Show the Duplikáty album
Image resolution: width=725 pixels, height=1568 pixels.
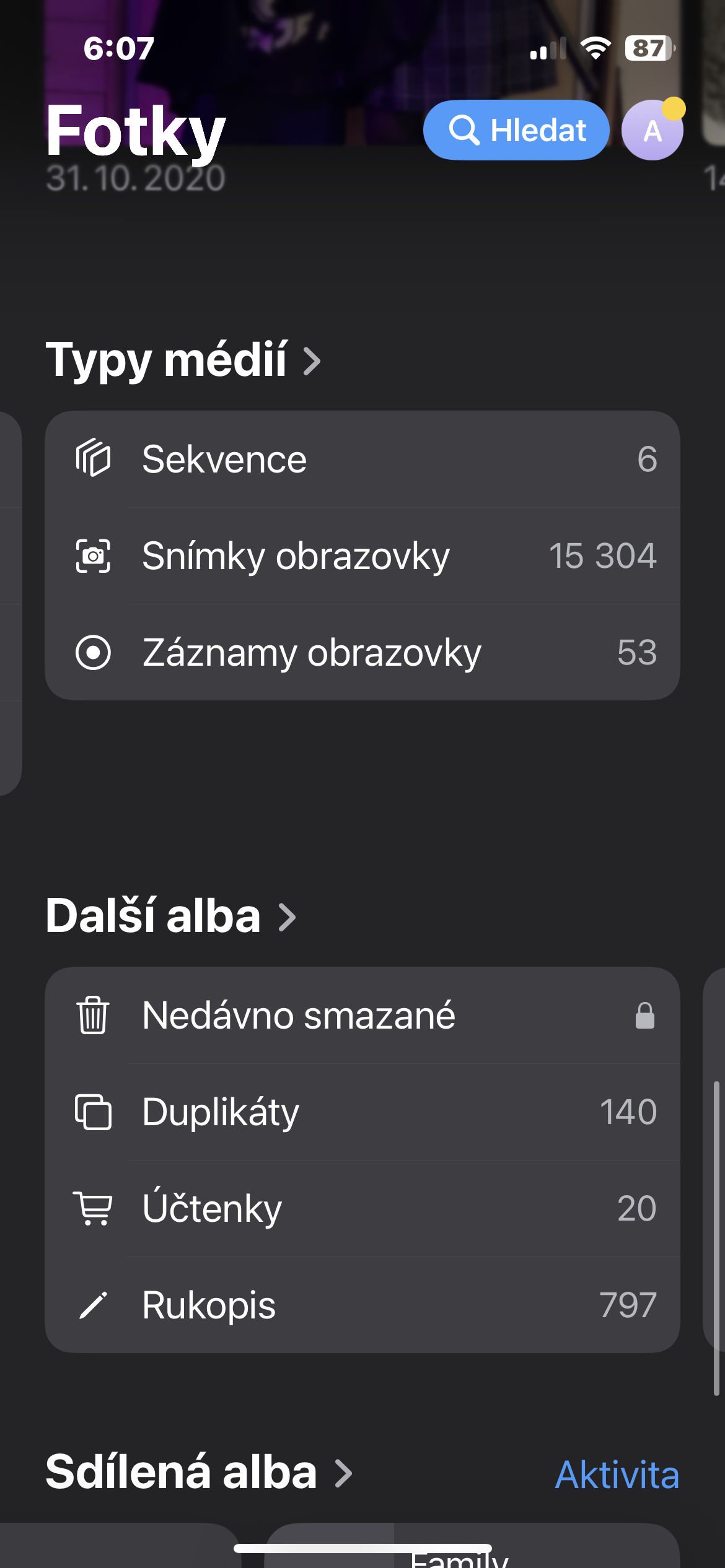362,1112
